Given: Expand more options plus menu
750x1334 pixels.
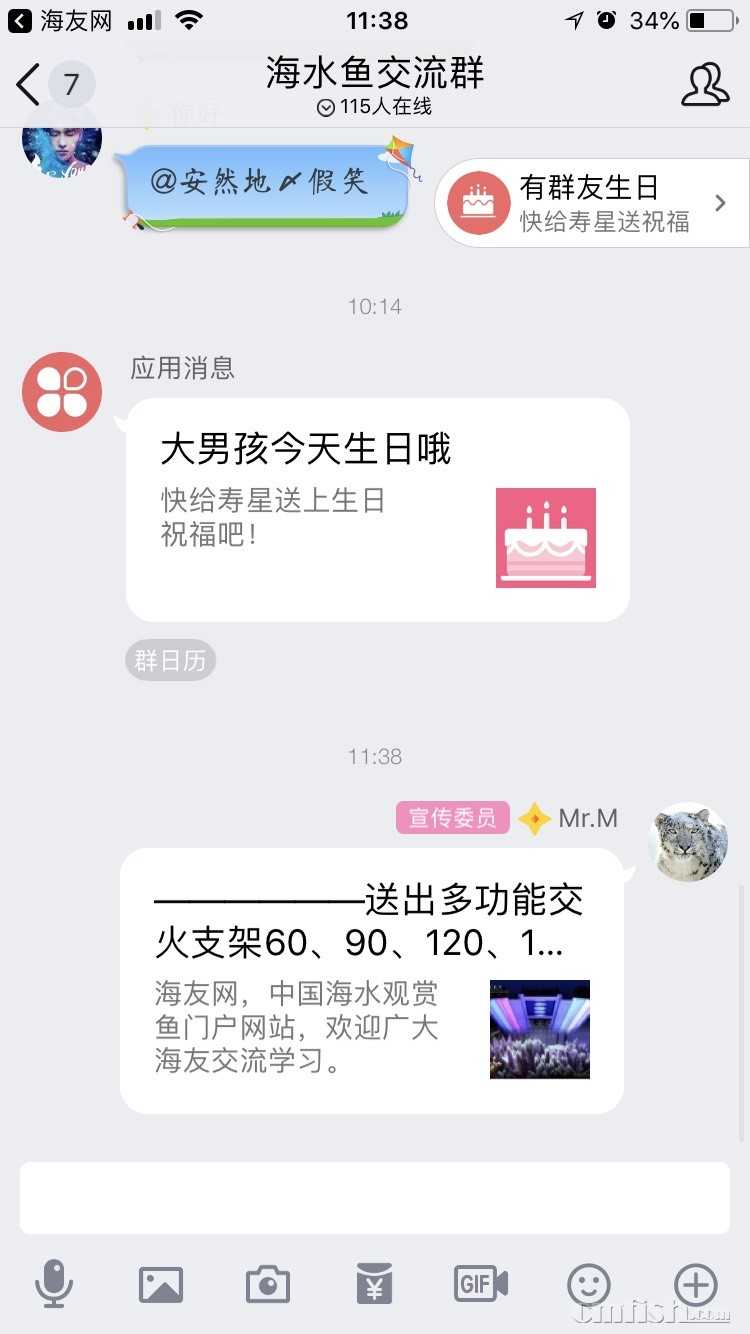Looking at the screenshot, I should 696,1284.
